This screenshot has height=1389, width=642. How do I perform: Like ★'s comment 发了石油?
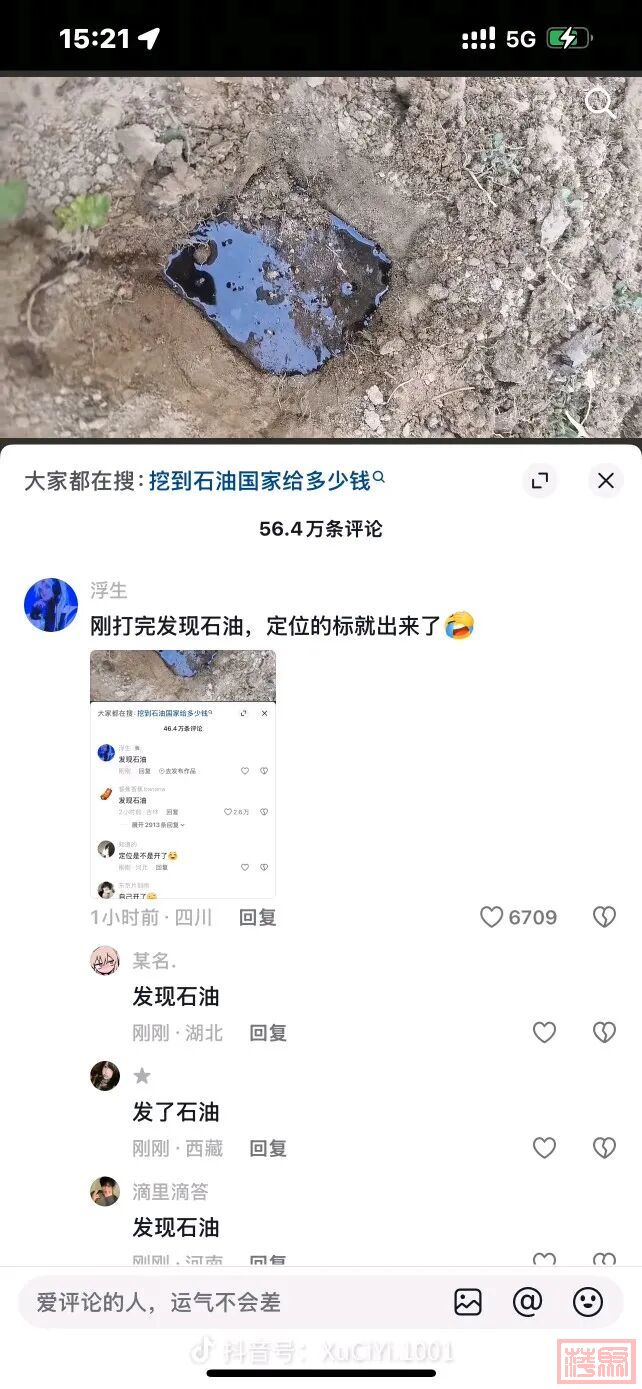544,1149
